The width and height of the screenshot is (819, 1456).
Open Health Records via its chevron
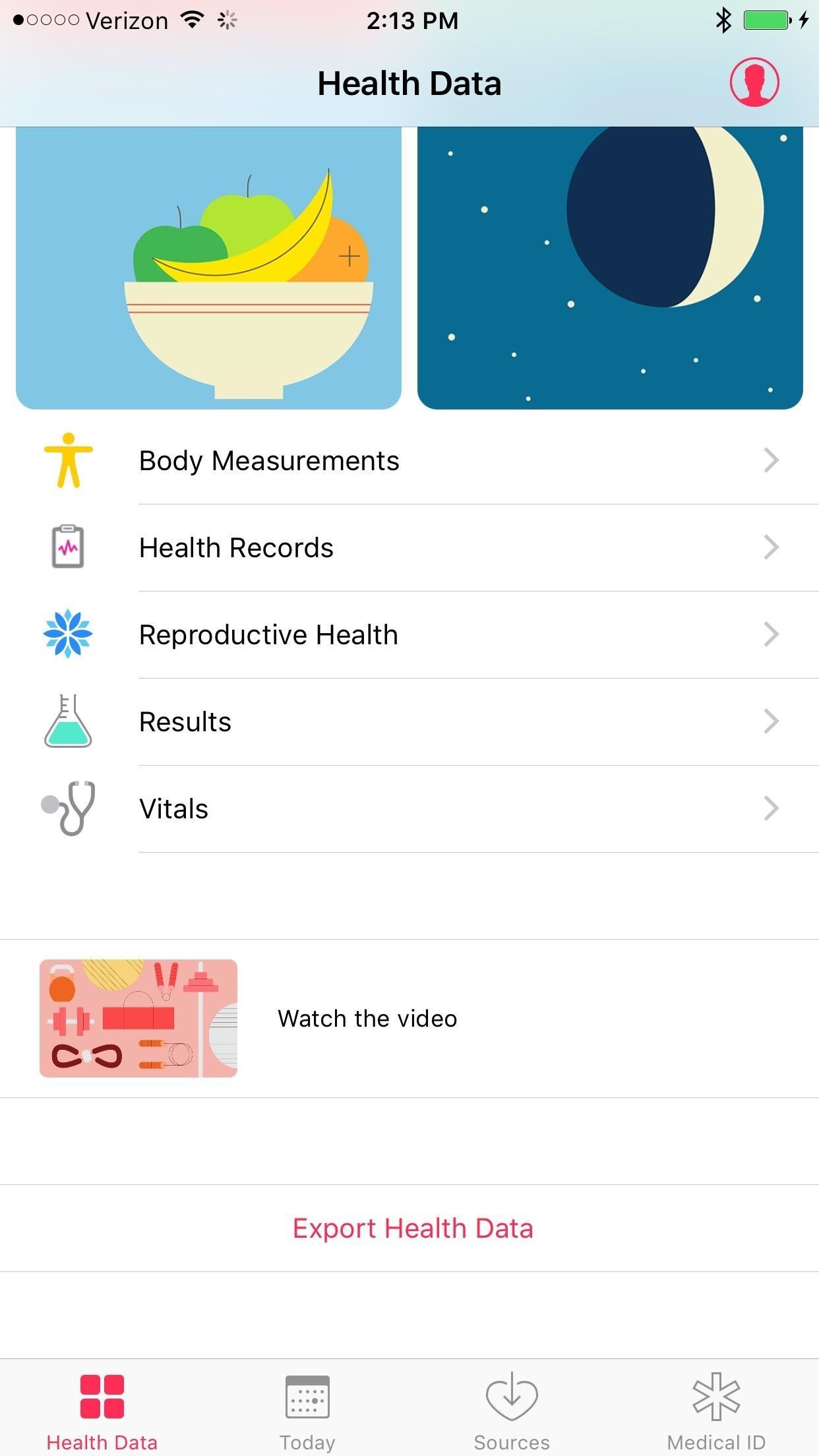(x=771, y=547)
